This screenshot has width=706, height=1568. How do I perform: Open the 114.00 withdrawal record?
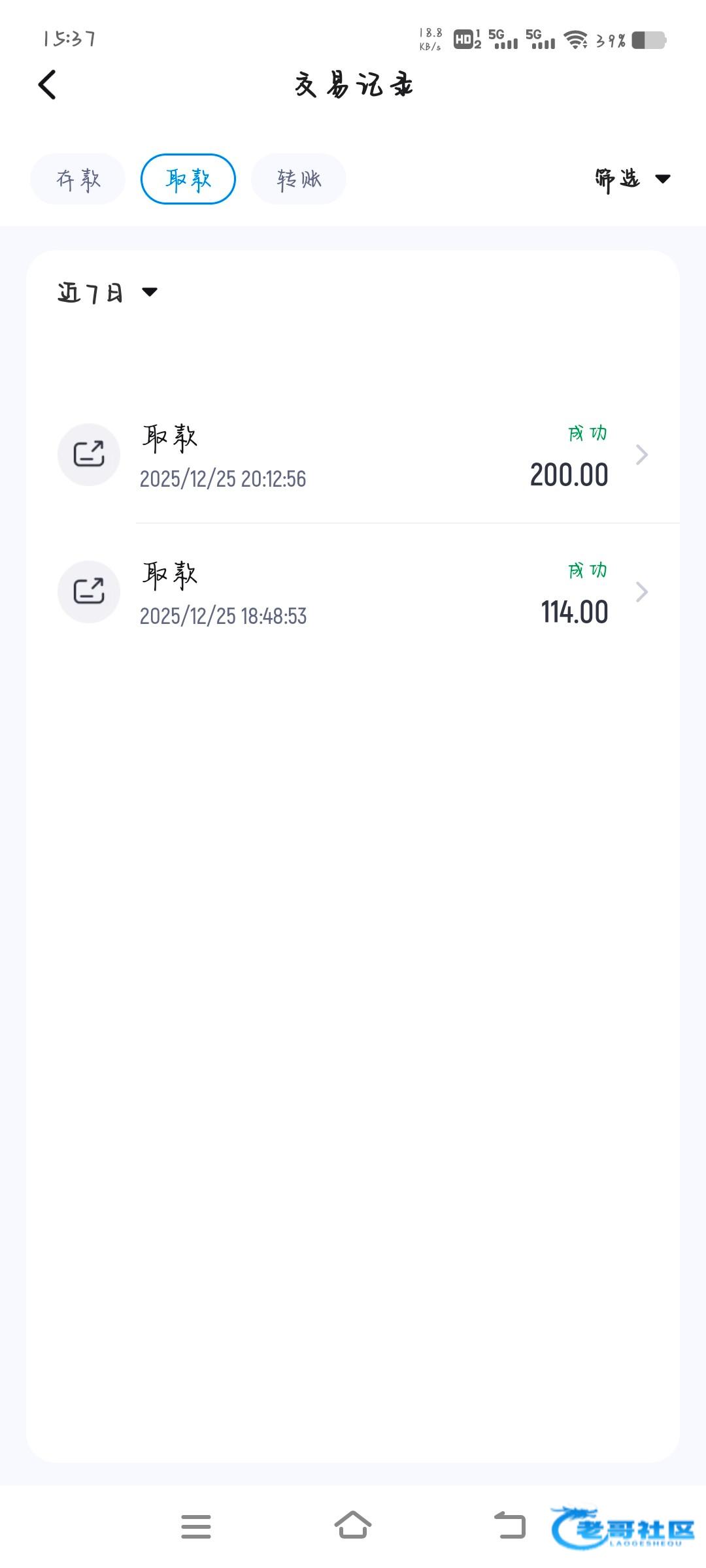point(366,593)
